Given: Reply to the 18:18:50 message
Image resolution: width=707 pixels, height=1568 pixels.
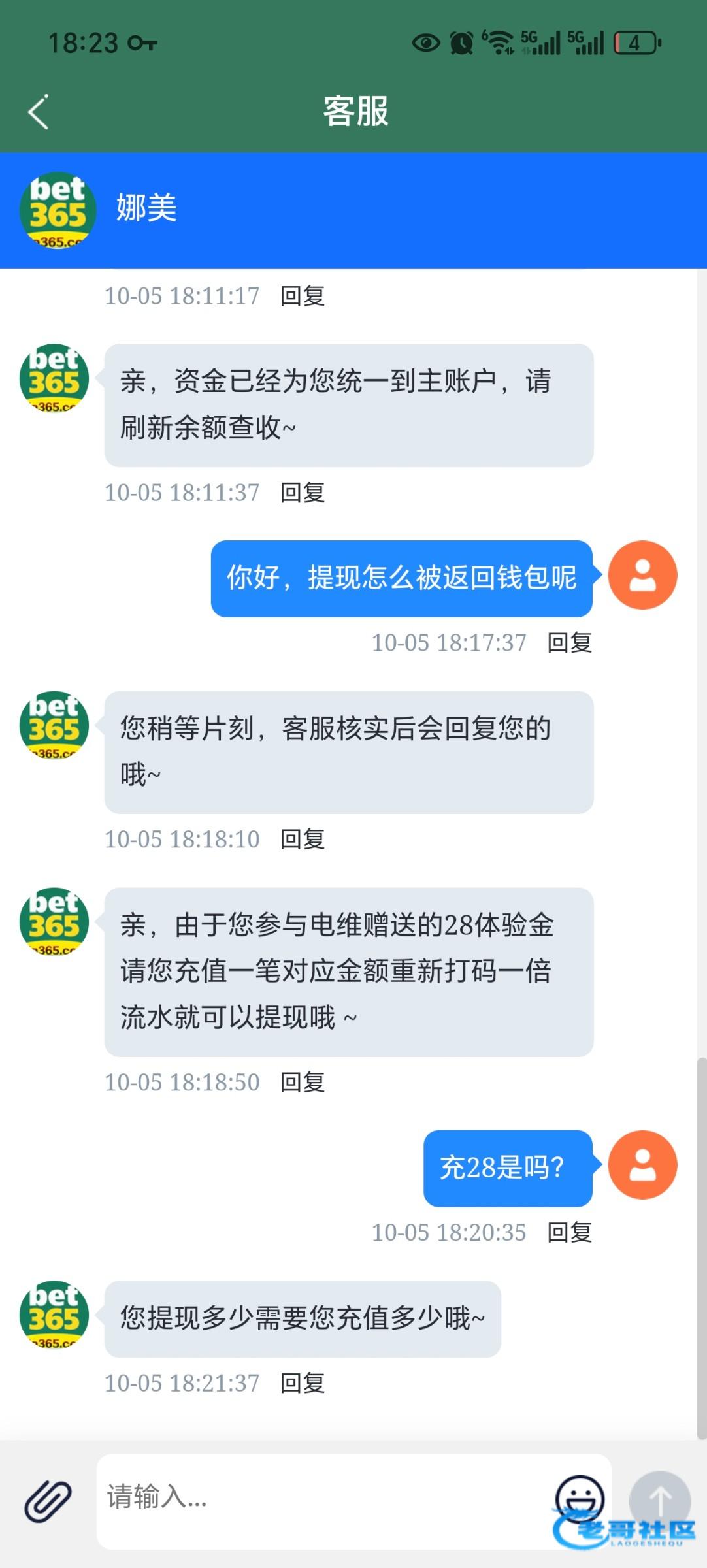Looking at the screenshot, I should click(x=303, y=1083).
